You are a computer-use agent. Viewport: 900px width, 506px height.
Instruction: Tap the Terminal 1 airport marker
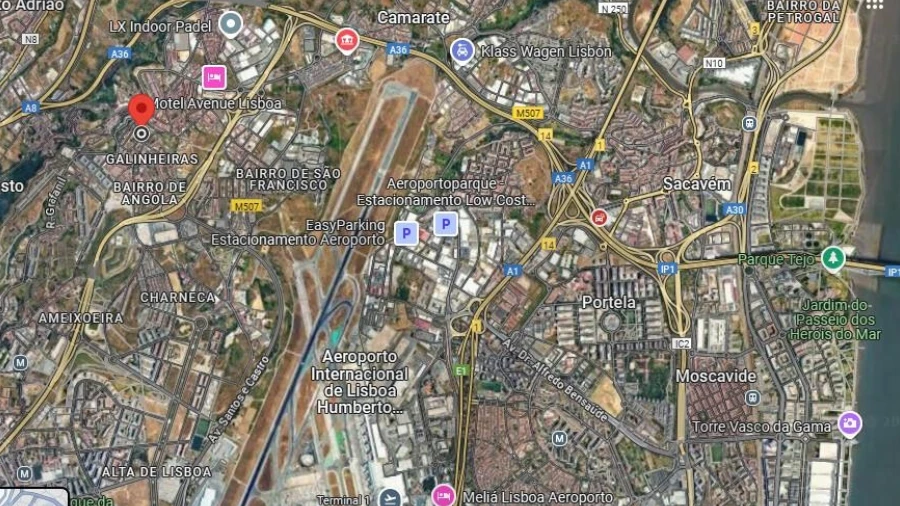click(391, 498)
